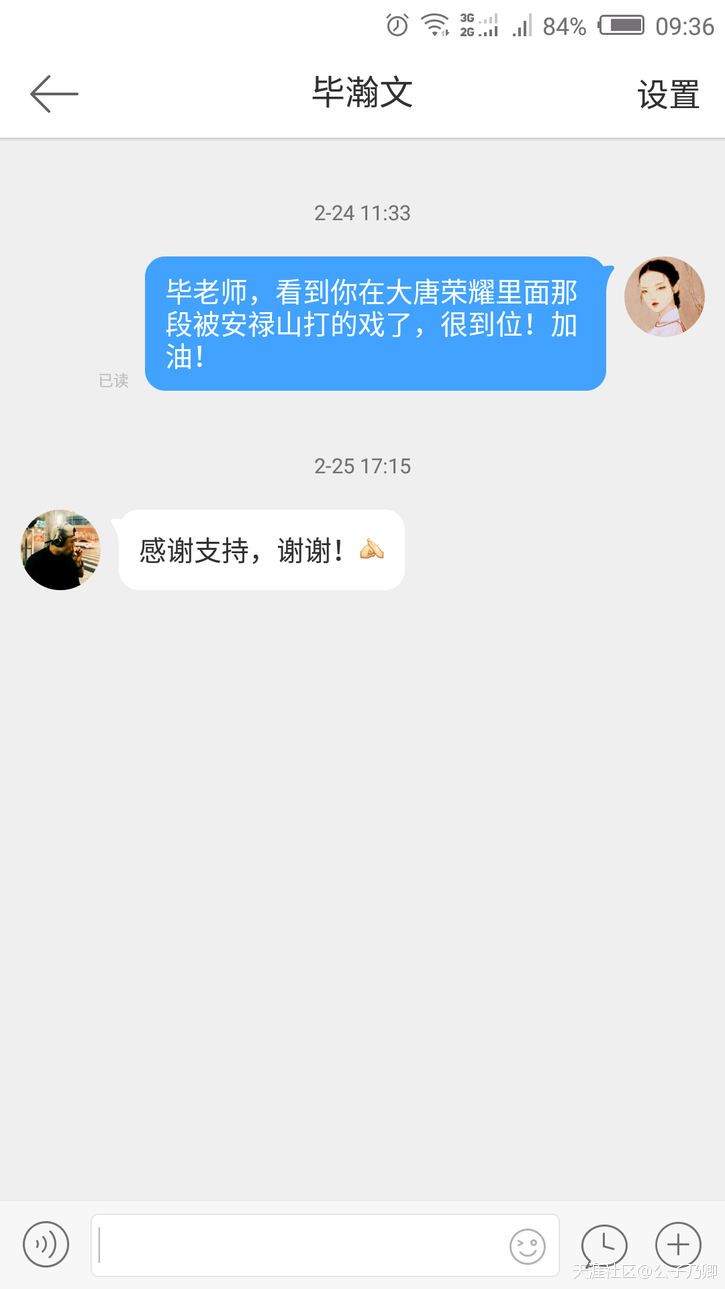Open the attachment plus icon
The height and width of the screenshot is (1289, 725).
[x=678, y=1244]
